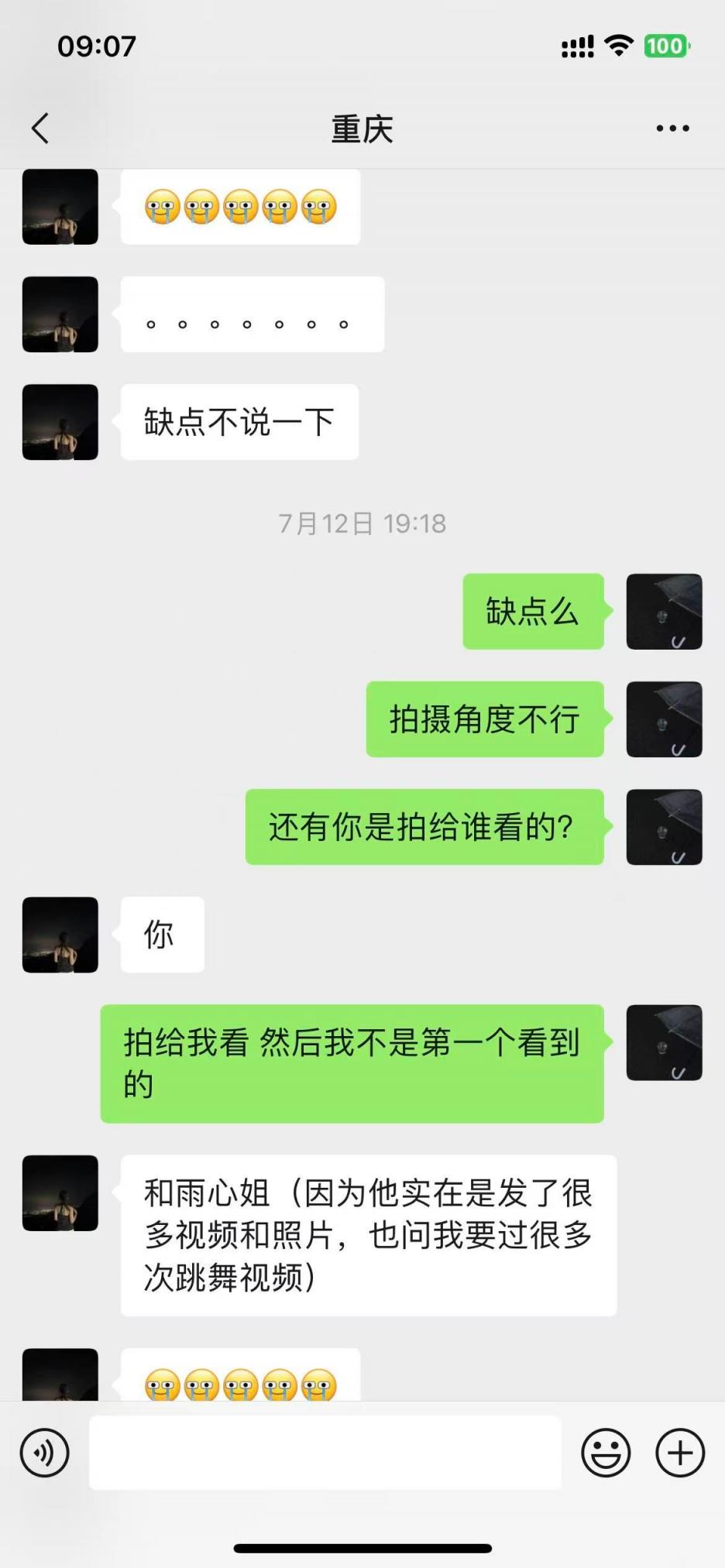
Task: Open the emoji sticker panel
Action: pyautogui.click(x=606, y=1453)
